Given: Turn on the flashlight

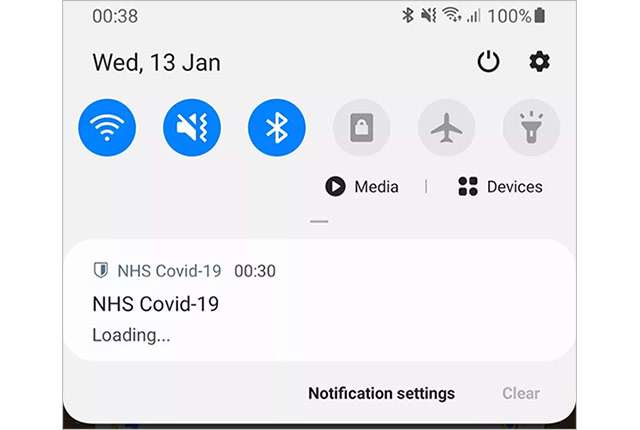Looking at the screenshot, I should (x=531, y=128).
